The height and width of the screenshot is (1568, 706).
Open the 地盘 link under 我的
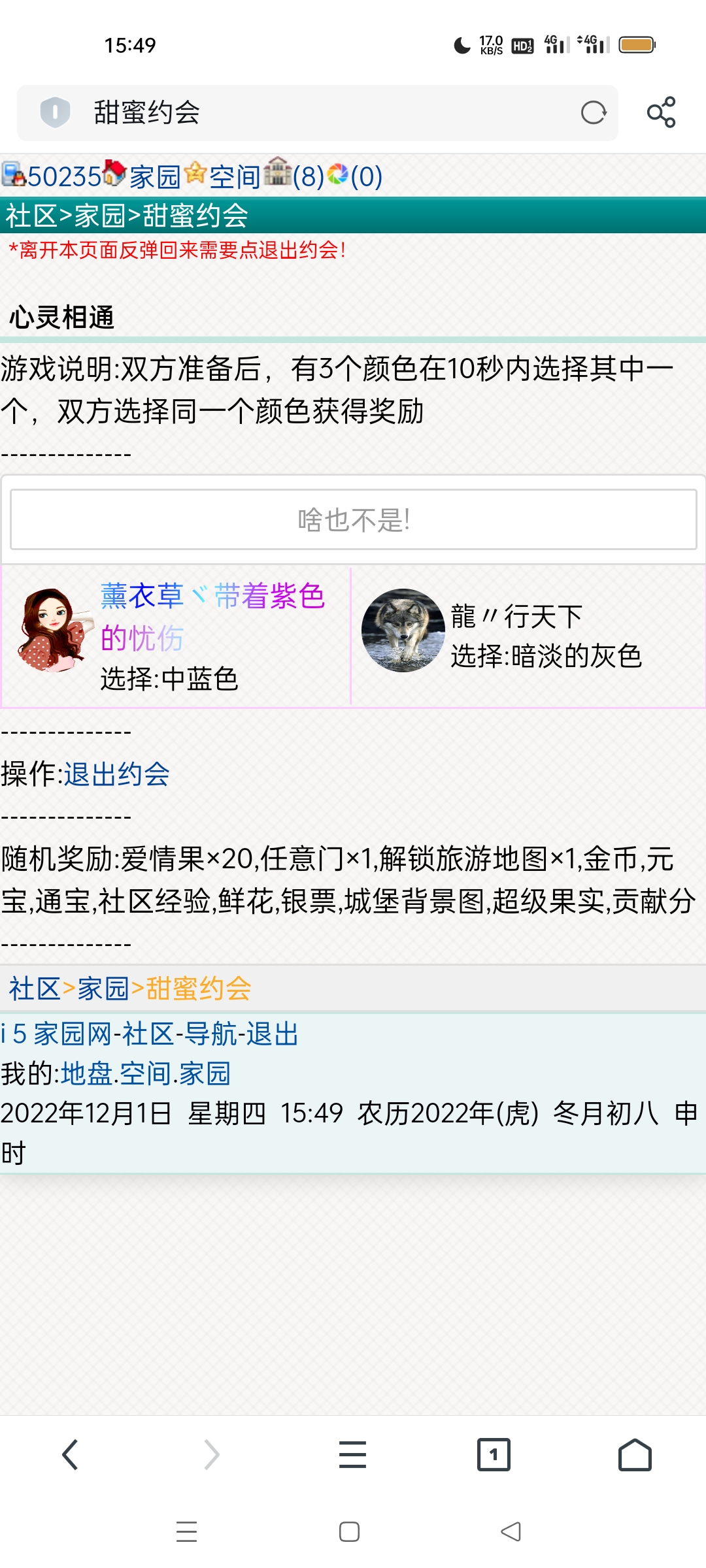click(x=88, y=1073)
